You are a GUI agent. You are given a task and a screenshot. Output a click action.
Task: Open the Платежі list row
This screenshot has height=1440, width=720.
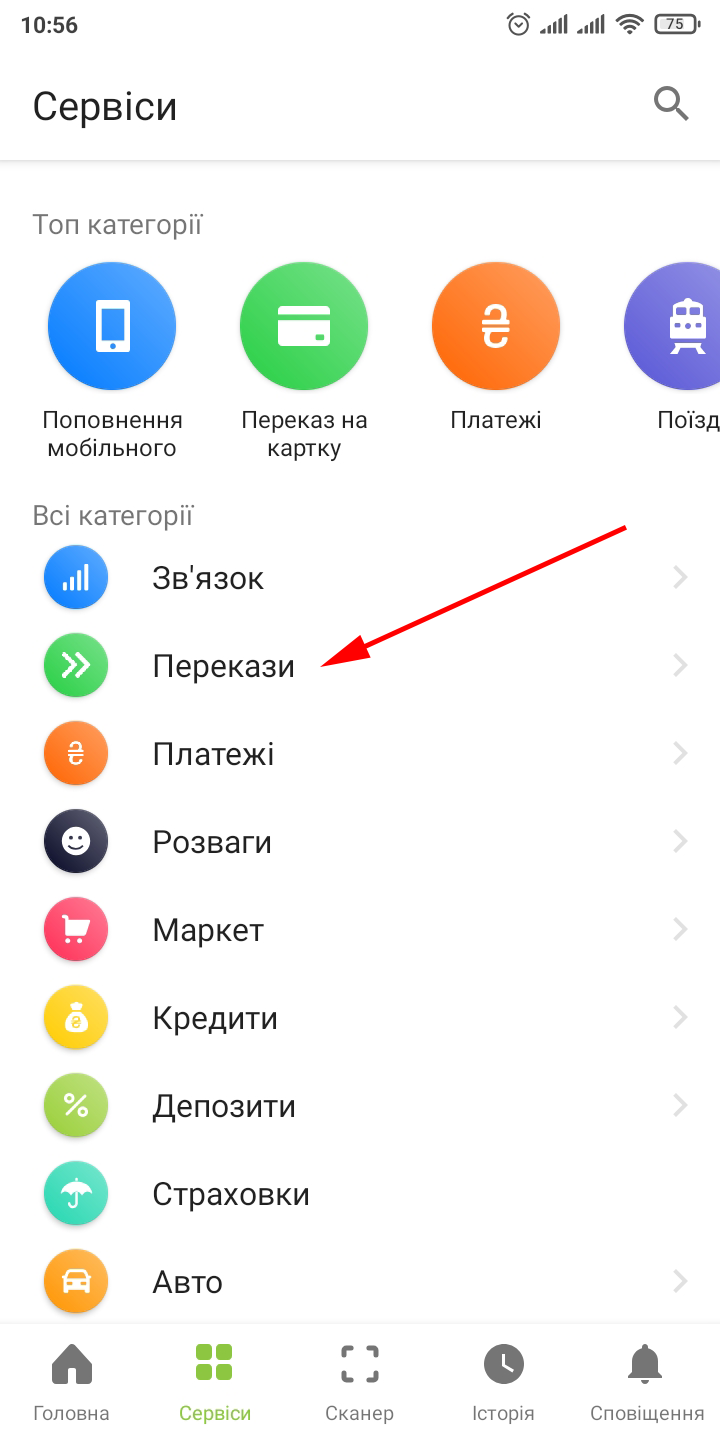(360, 754)
